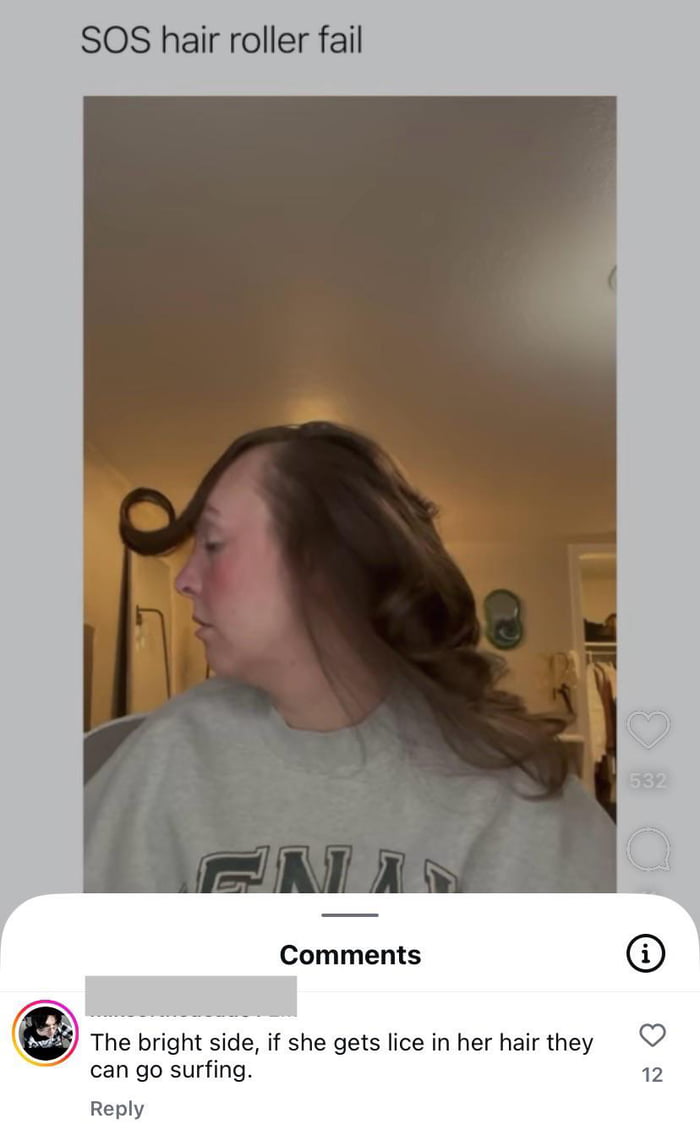Open the comments info icon
Screen dimensions: 700x1135
tap(646, 954)
